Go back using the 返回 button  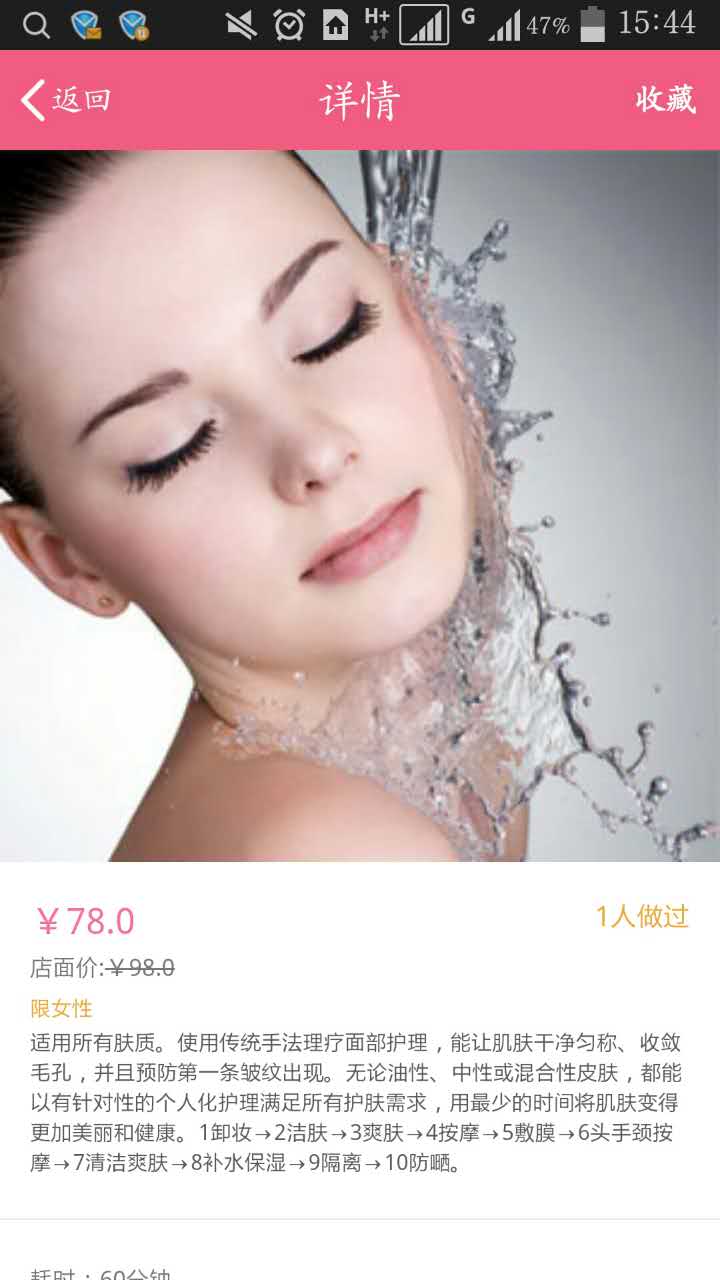click(x=66, y=100)
